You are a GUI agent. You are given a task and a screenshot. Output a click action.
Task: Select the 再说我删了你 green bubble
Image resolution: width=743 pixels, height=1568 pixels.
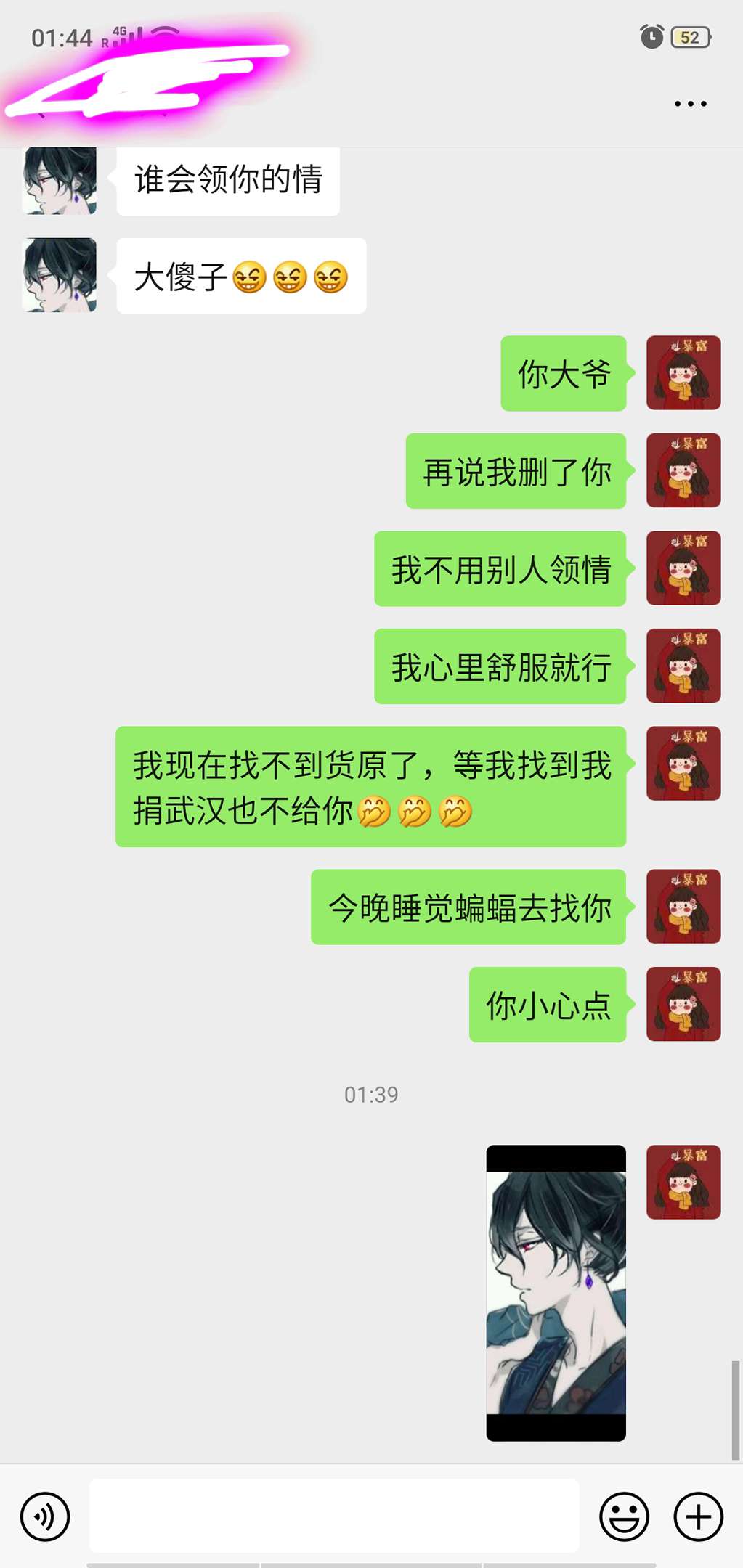tap(516, 470)
